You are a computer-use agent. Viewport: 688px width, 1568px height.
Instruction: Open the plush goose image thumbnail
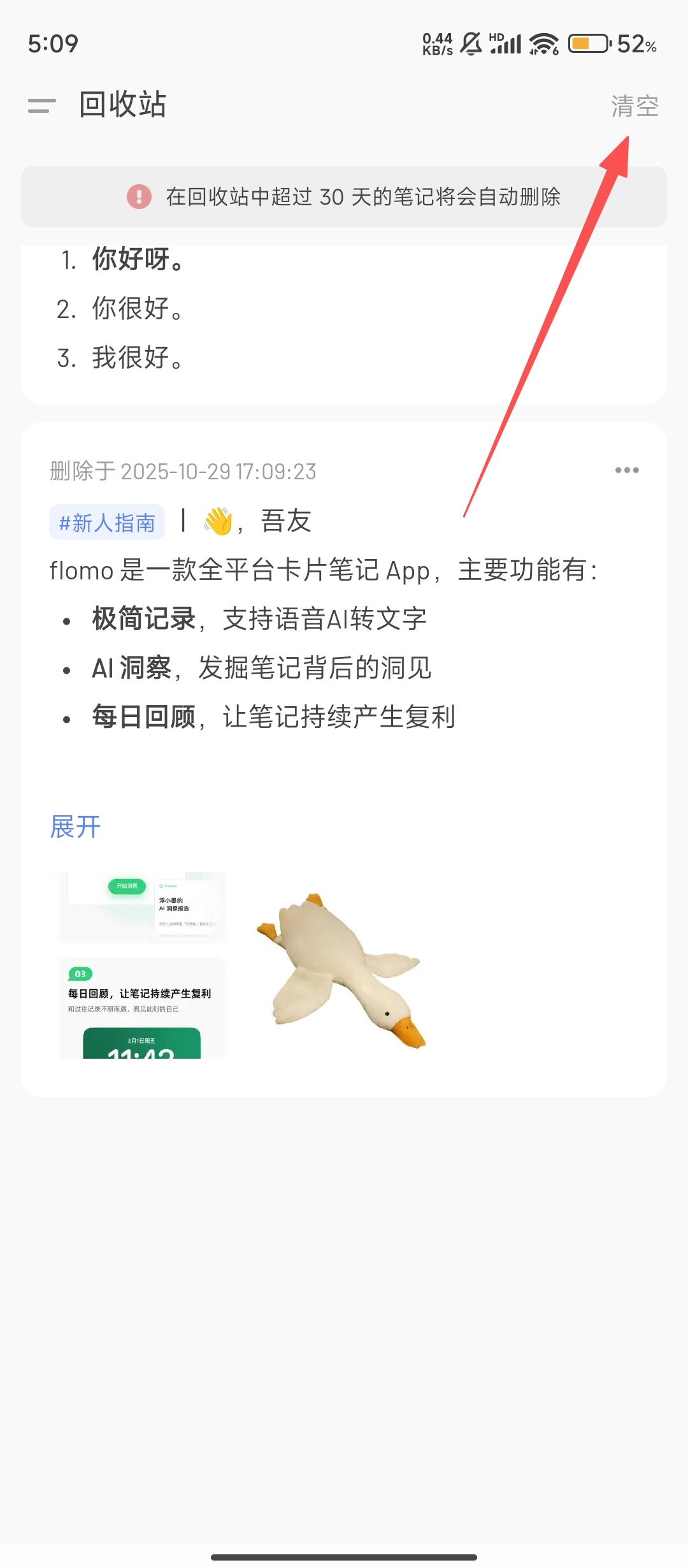(341, 966)
